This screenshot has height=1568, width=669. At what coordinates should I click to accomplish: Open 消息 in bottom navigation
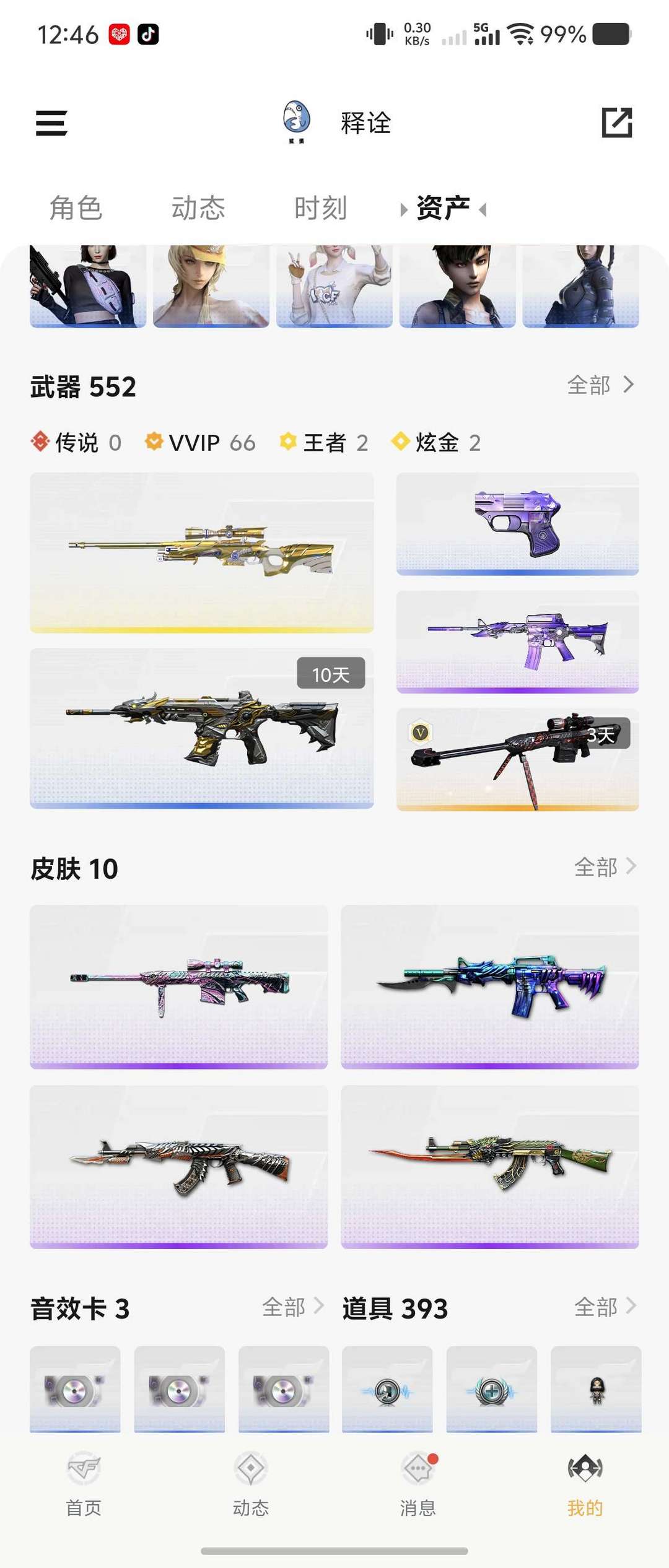[418, 1484]
